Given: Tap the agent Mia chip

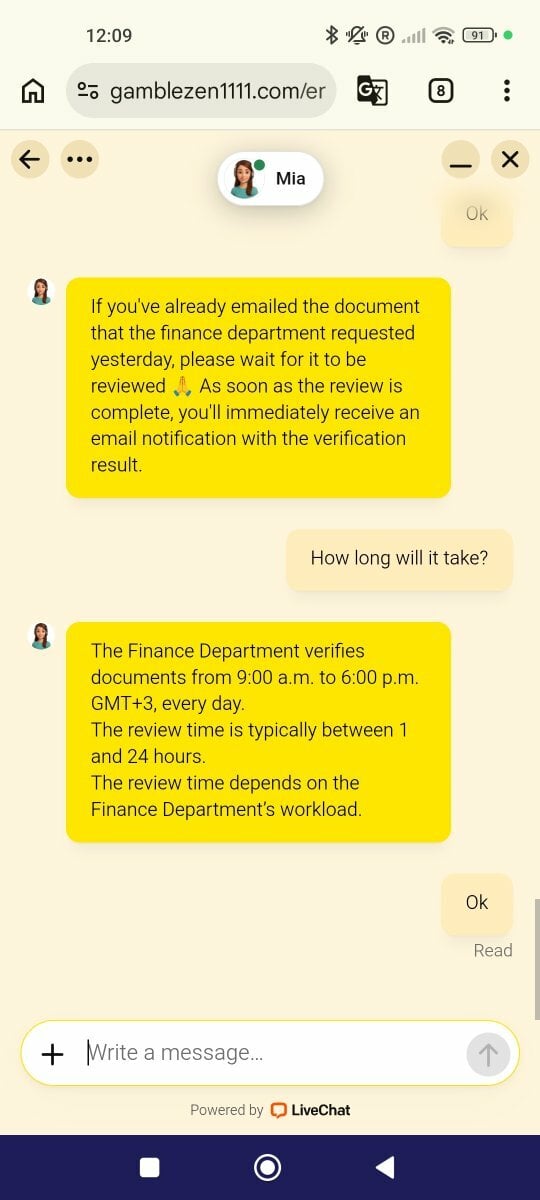Looking at the screenshot, I should (x=270, y=179).
